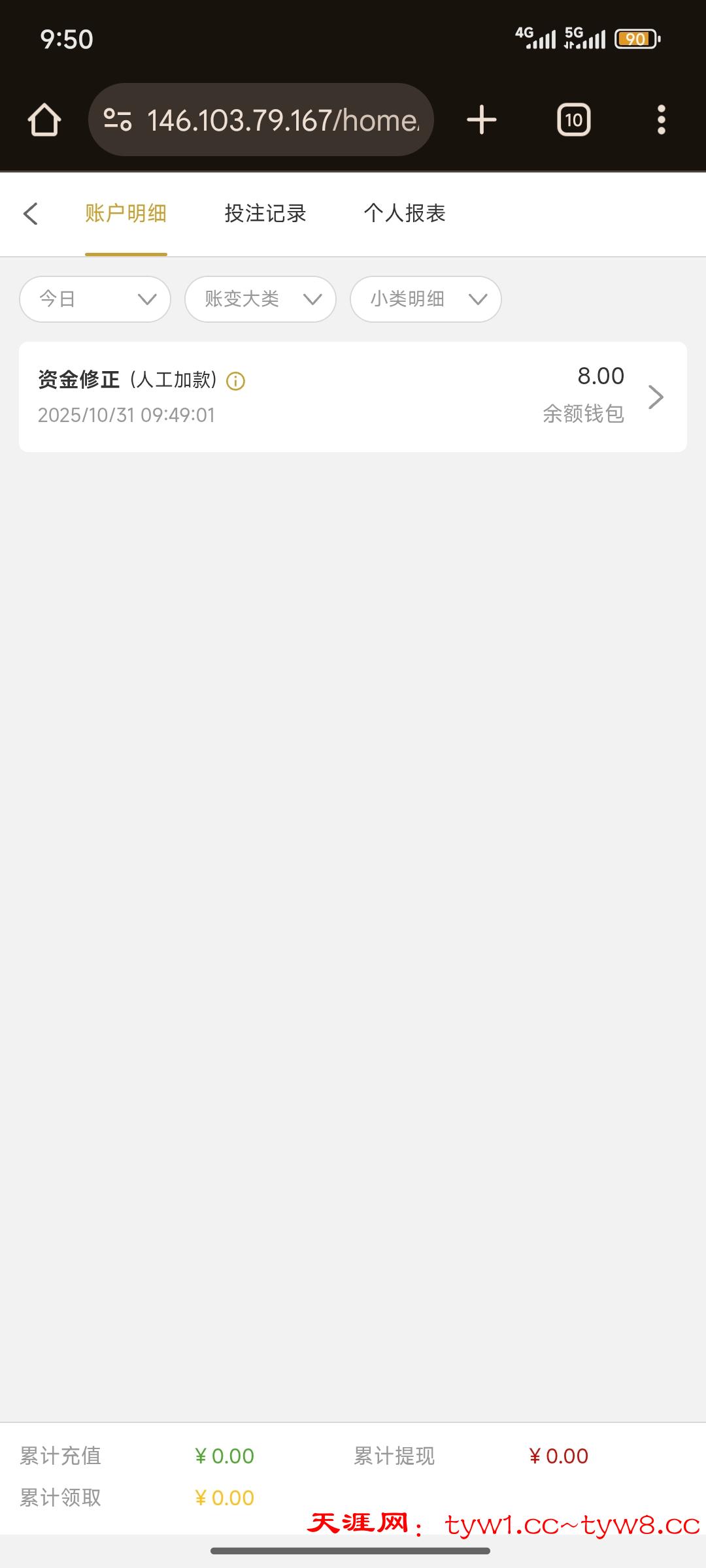The image size is (706, 1568).
Task: Add a new browser tab
Action: pyautogui.click(x=482, y=120)
